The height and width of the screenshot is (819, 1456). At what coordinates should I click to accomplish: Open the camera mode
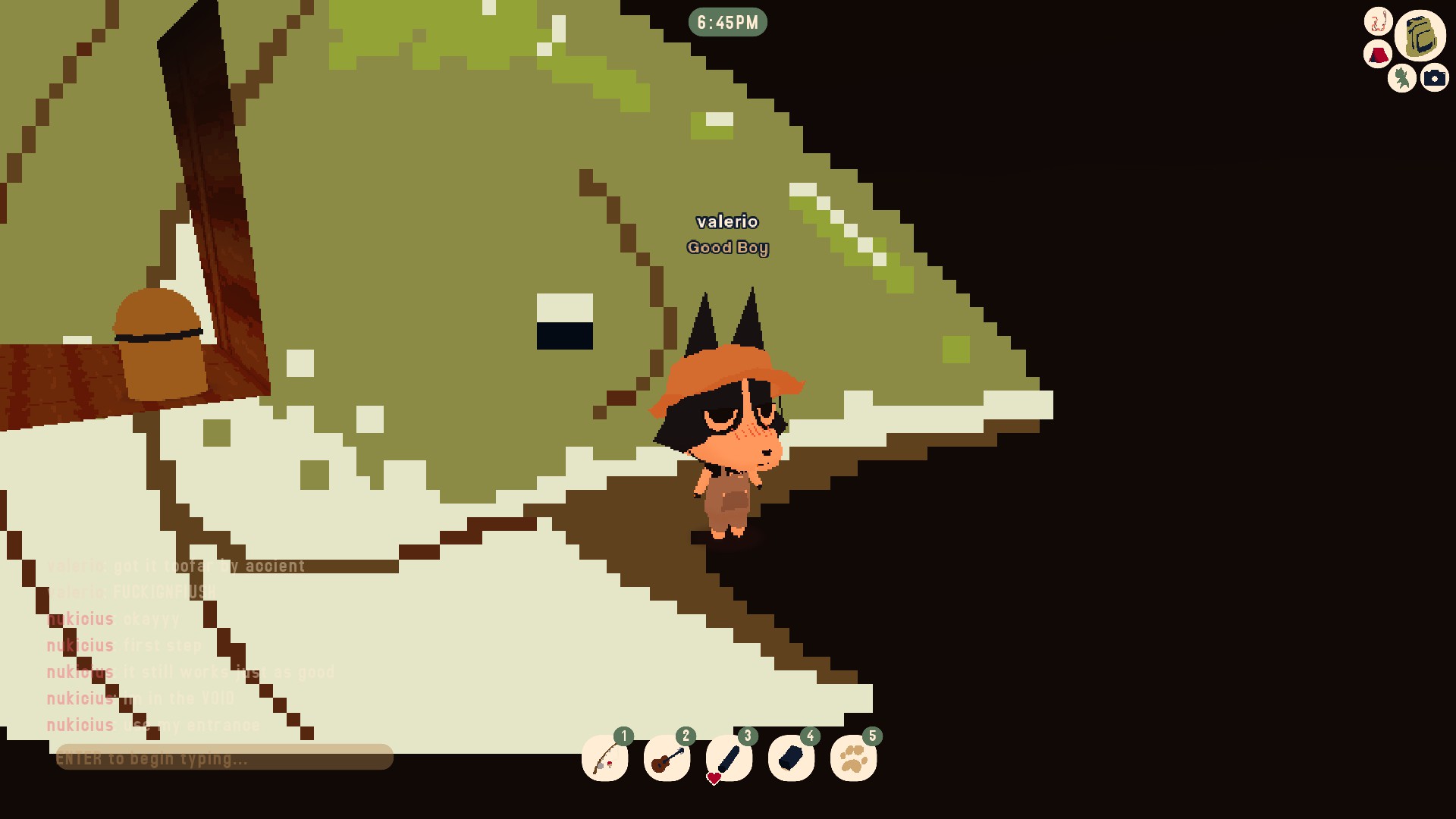coord(1434,78)
